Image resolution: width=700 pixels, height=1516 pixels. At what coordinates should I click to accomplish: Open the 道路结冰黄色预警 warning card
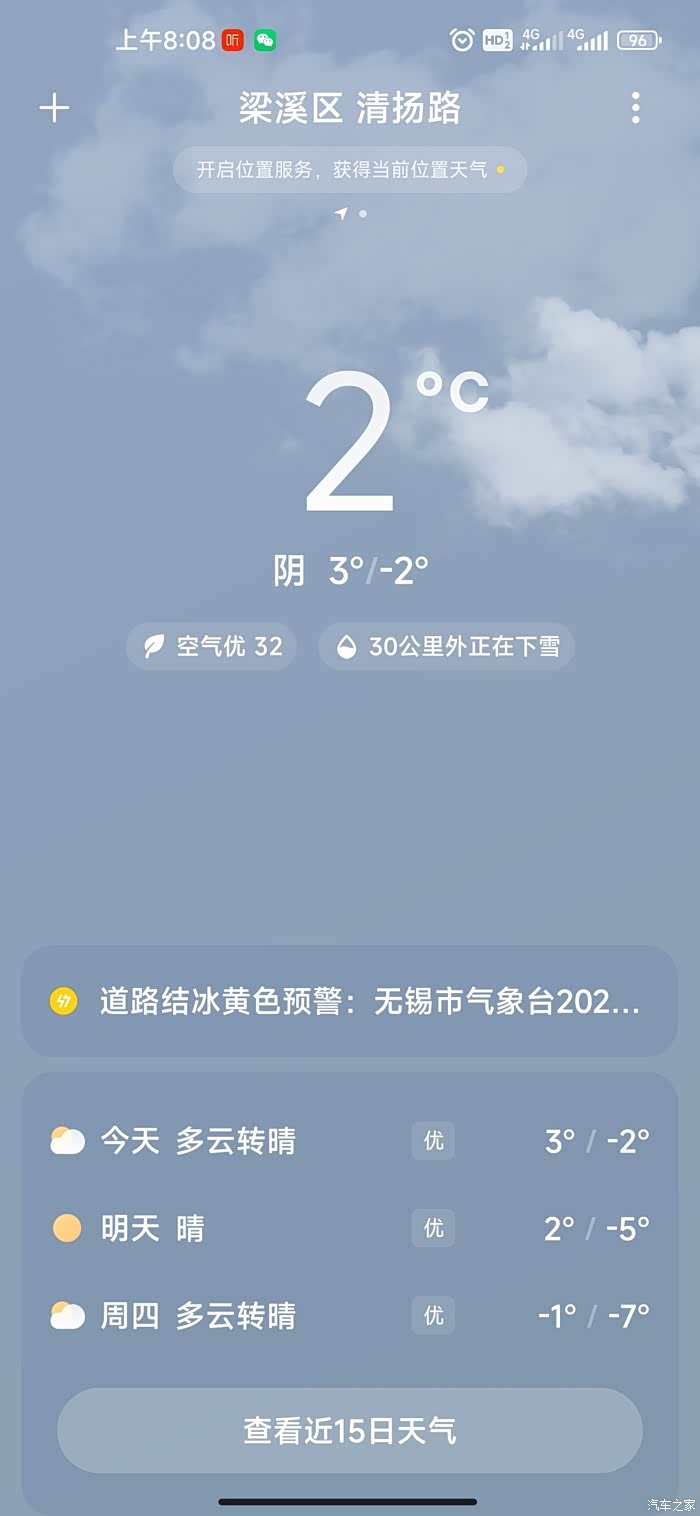[350, 1001]
